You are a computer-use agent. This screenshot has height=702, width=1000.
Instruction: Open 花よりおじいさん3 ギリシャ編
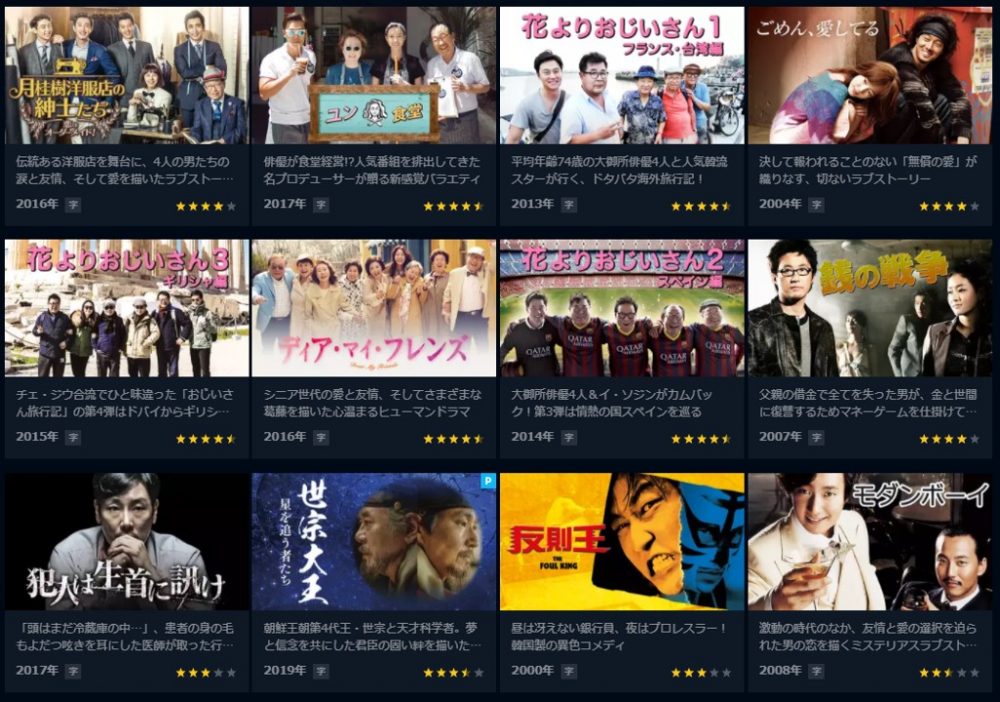(126, 308)
